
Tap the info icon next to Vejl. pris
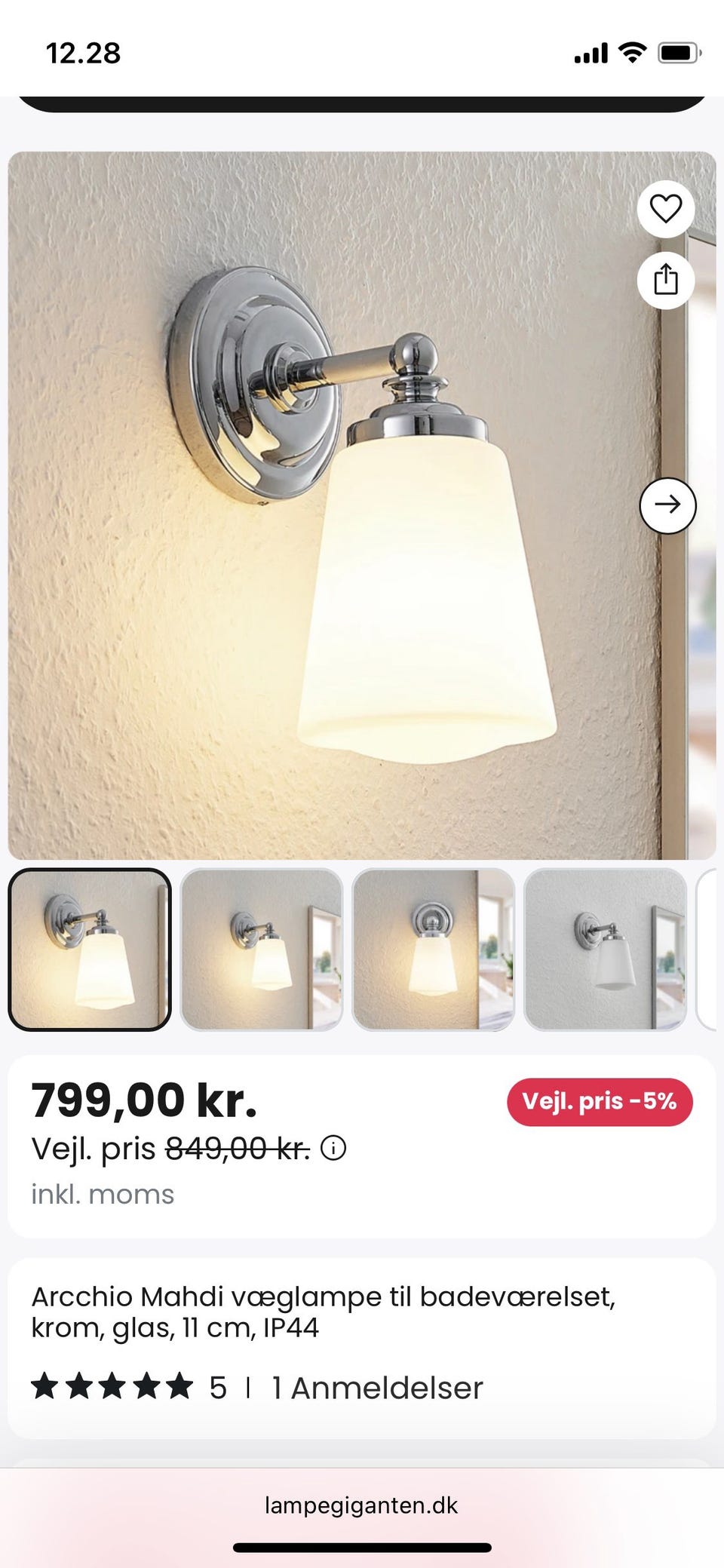click(332, 1149)
